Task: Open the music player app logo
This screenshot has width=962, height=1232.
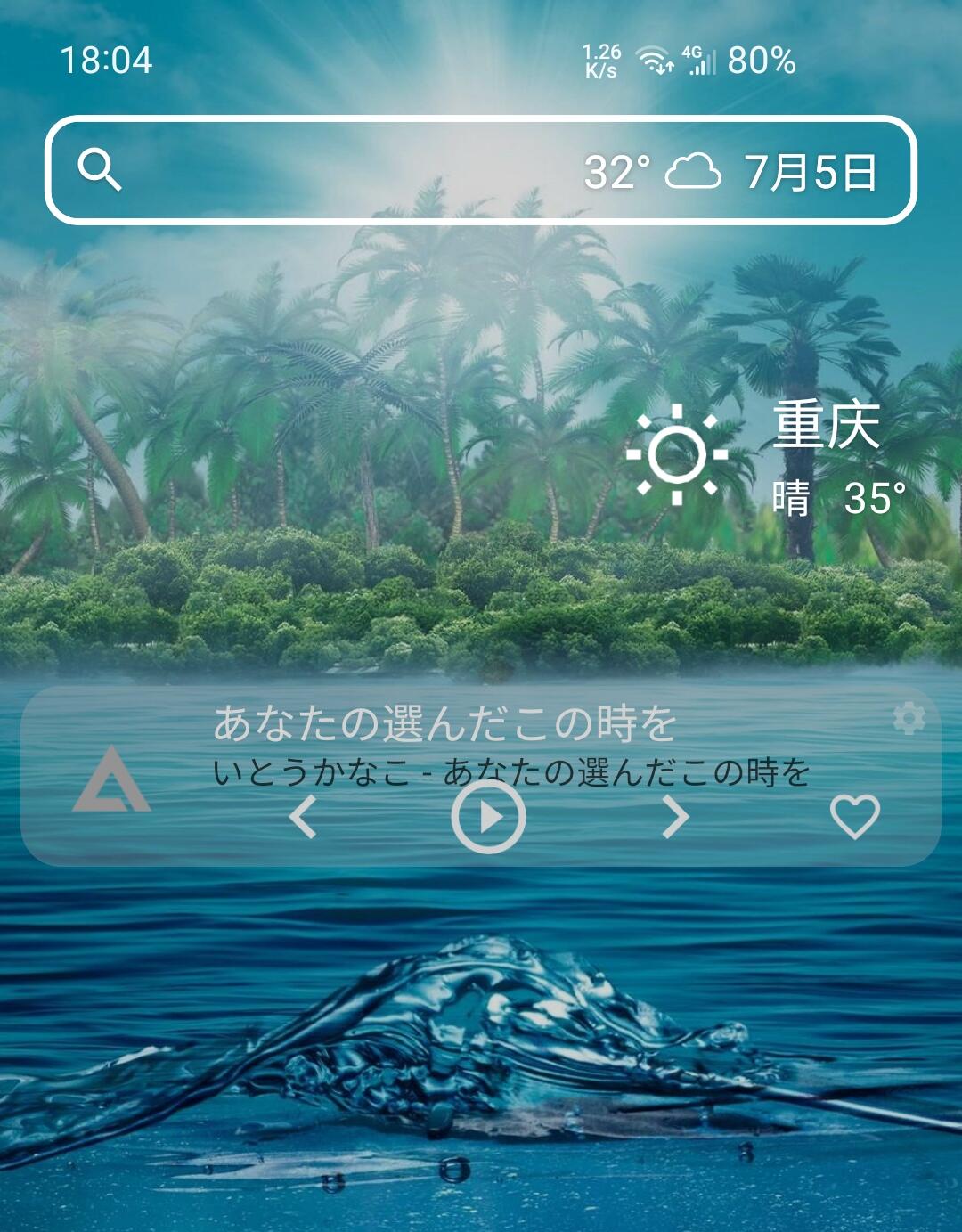Action: [x=111, y=780]
